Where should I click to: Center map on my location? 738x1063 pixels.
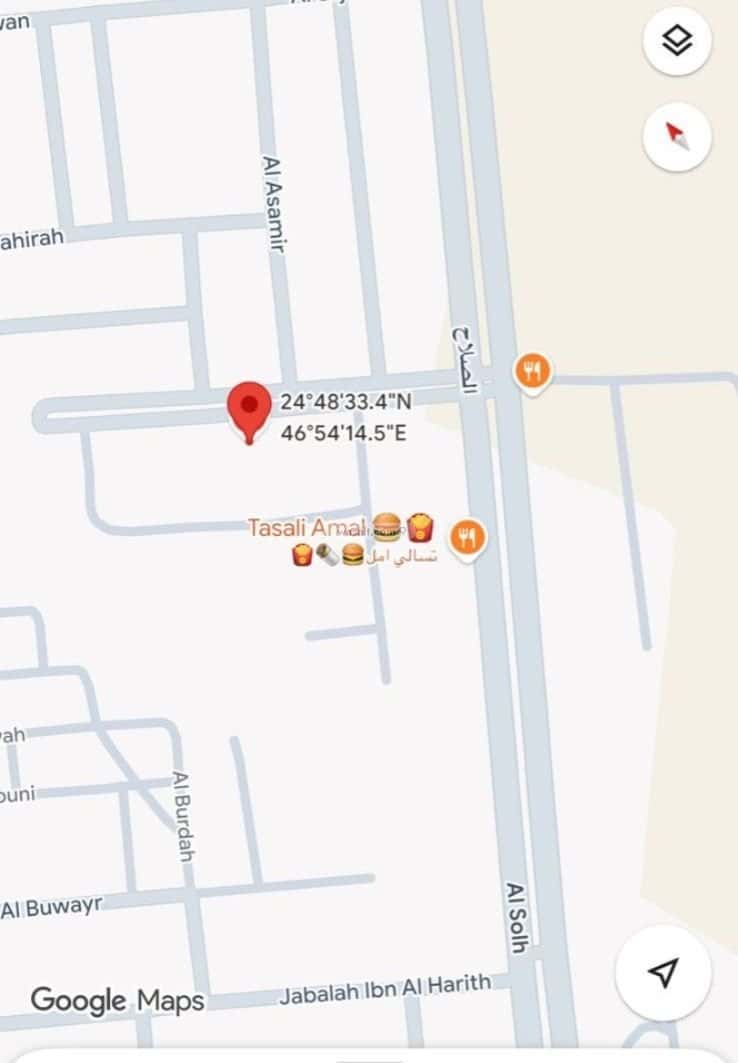(x=663, y=971)
